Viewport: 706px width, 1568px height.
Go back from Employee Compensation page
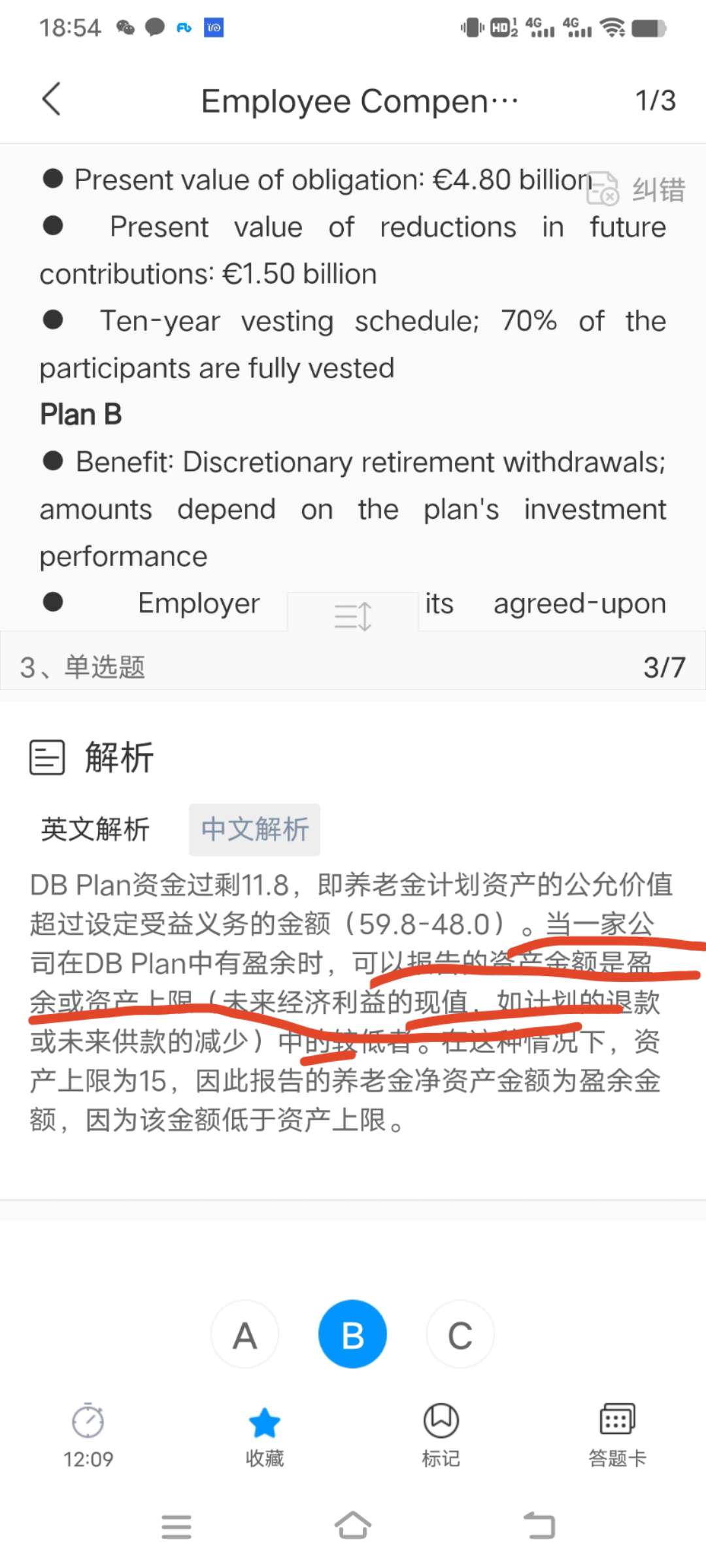point(51,100)
